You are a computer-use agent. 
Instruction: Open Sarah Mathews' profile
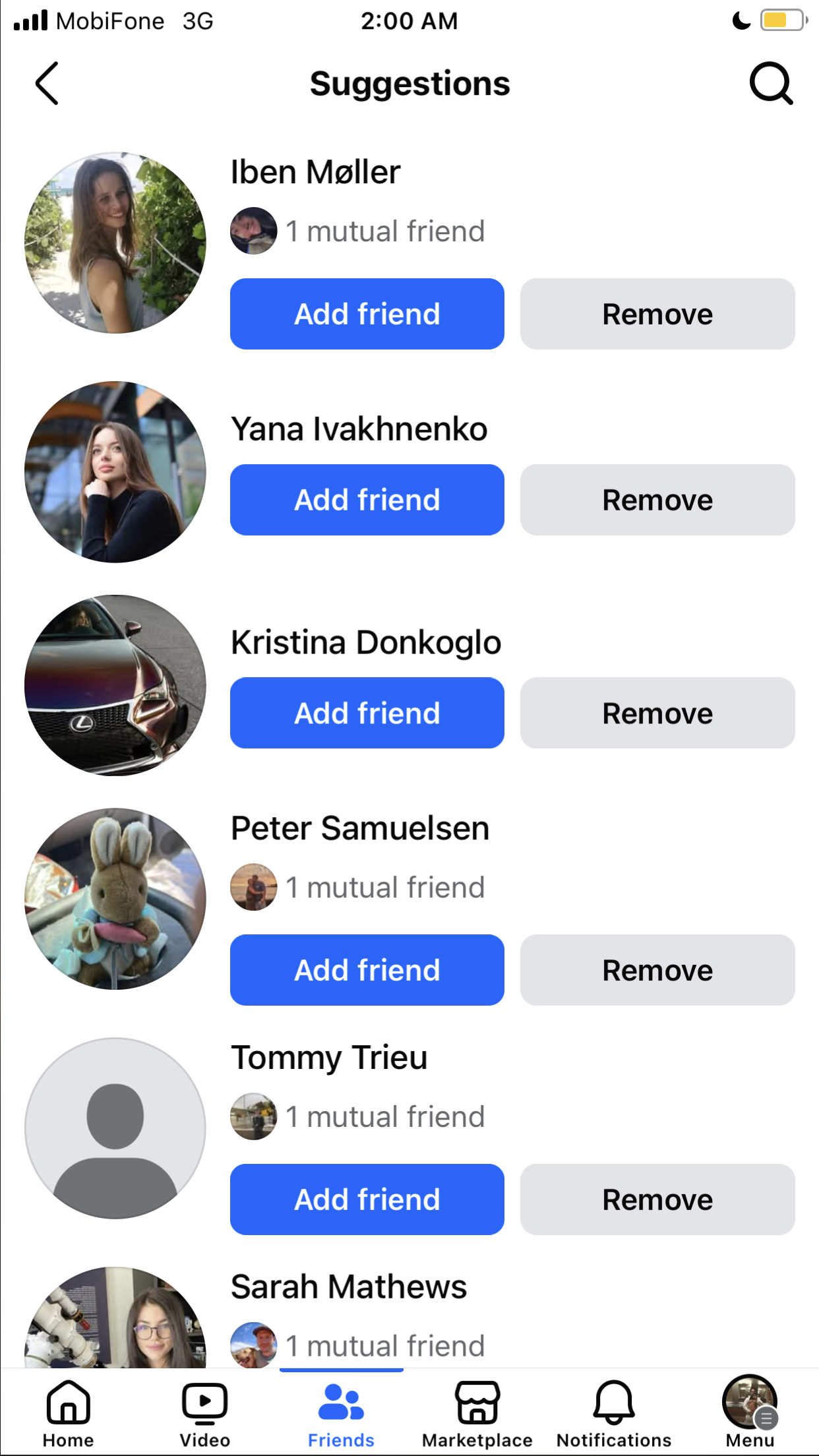[x=349, y=1287]
